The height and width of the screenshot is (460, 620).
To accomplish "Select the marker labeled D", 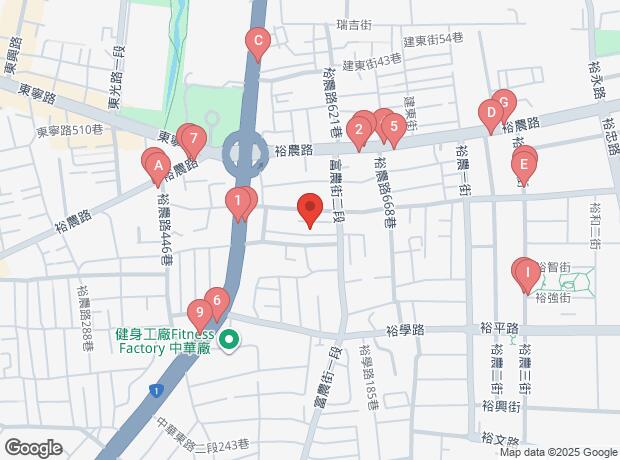I will [x=490, y=113].
